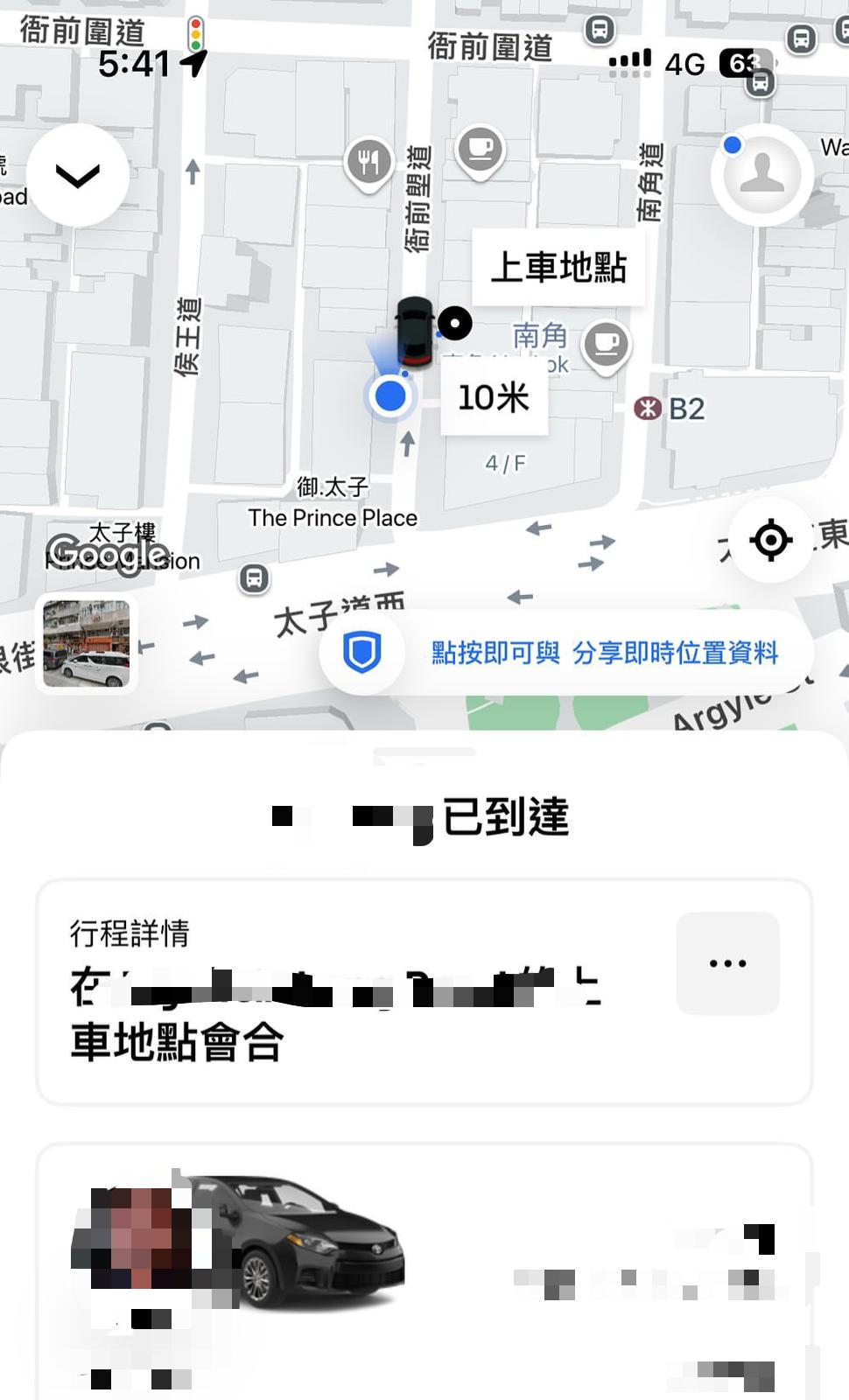
Task: Tap the coffee shop icon near 衙前塱道
Action: pyautogui.click(x=480, y=149)
